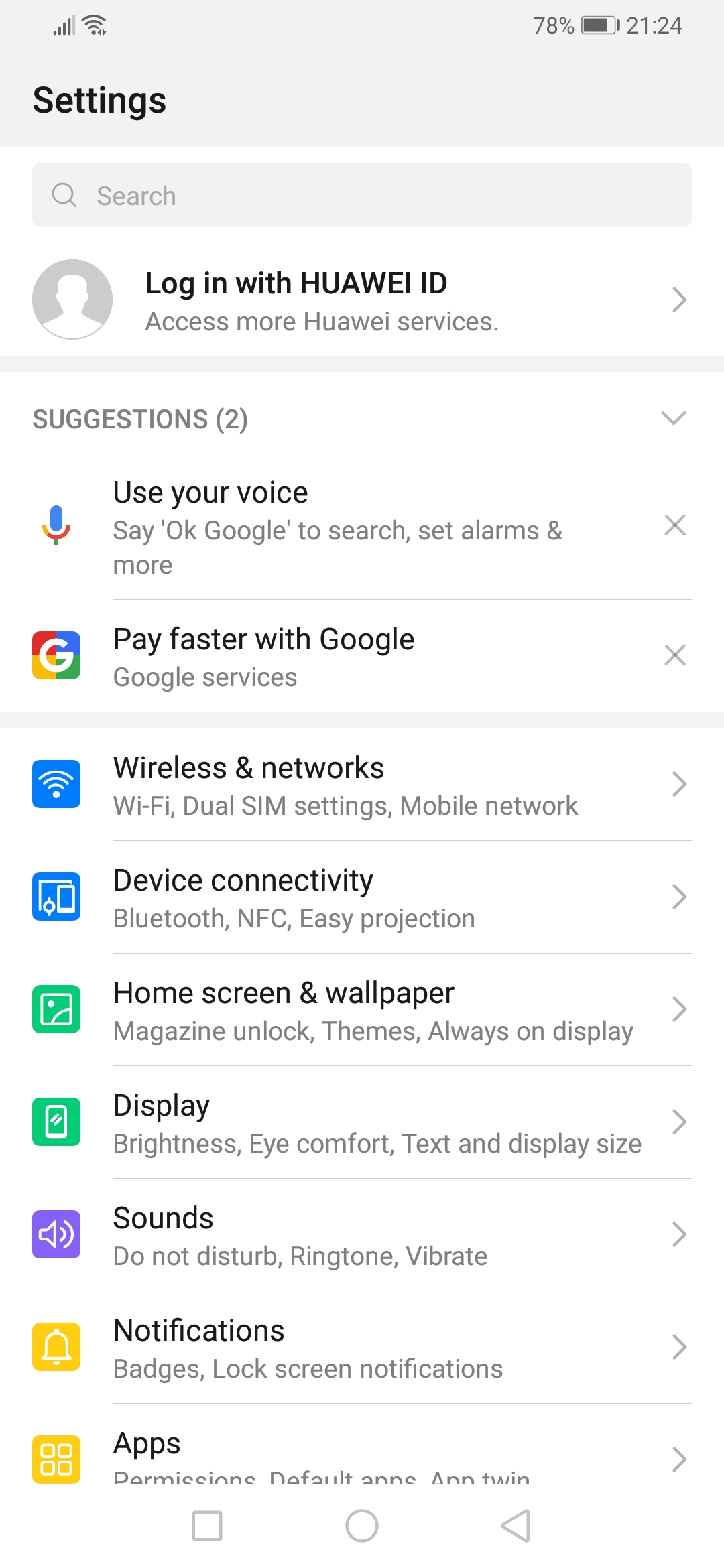Viewport: 724px width, 1568px height.
Task: Collapse the Suggestions section
Action: [673, 418]
